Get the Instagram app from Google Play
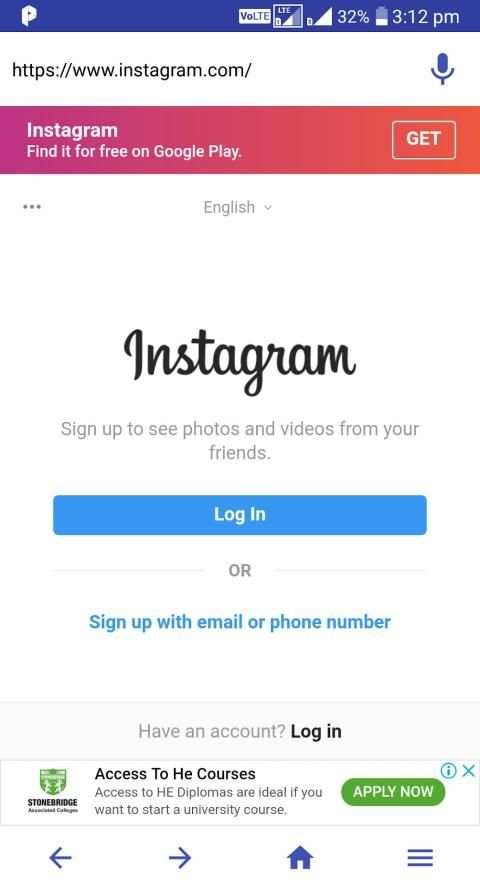 [423, 140]
